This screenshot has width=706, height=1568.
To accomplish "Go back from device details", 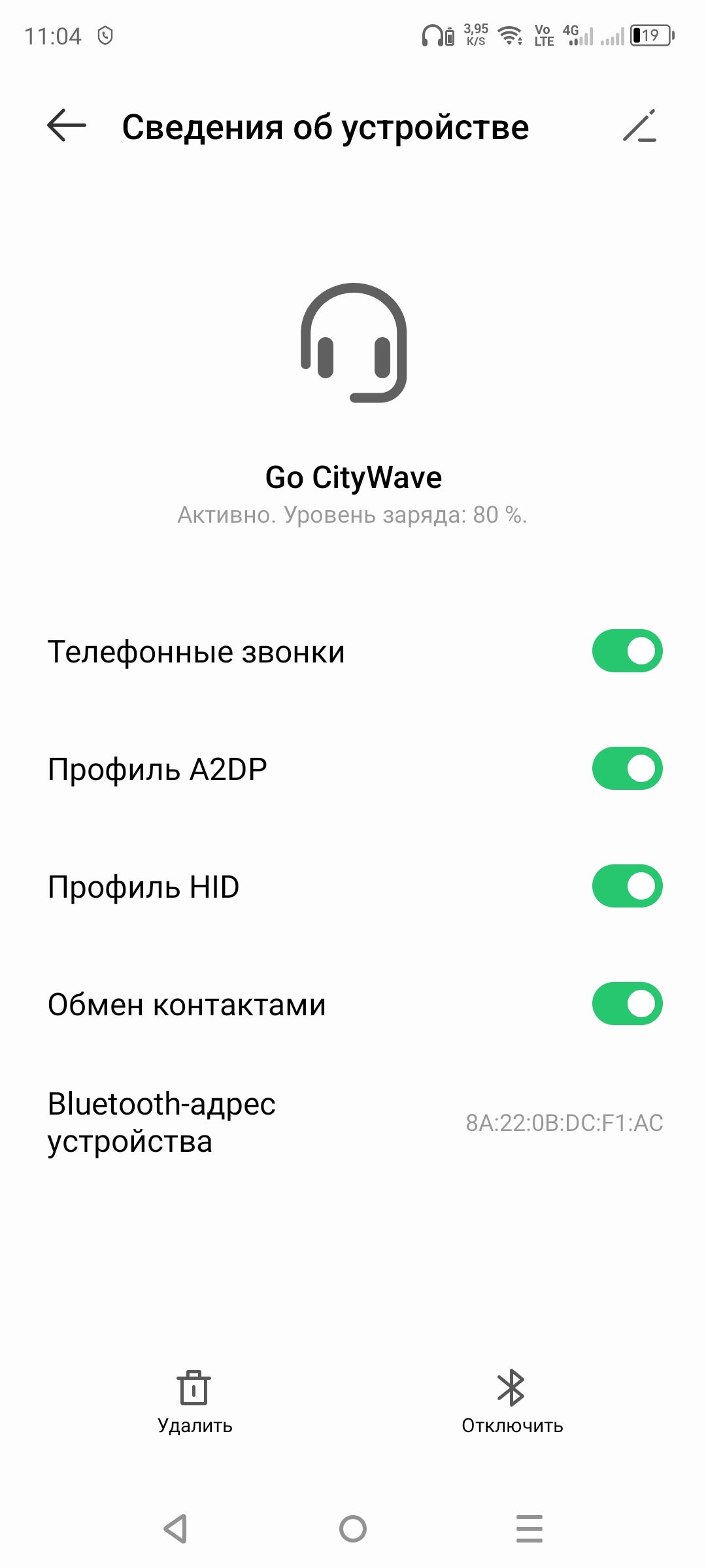I will tap(67, 125).
